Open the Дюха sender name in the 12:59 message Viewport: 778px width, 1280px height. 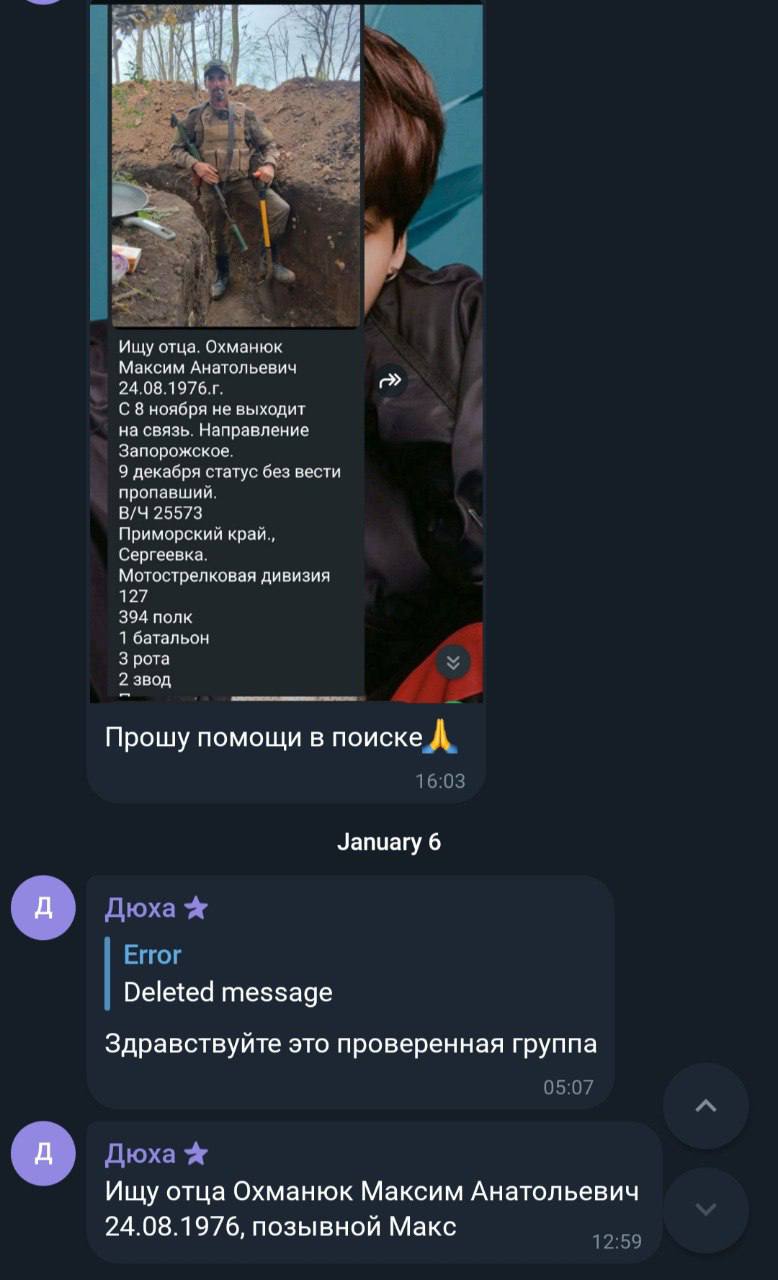(x=140, y=1154)
